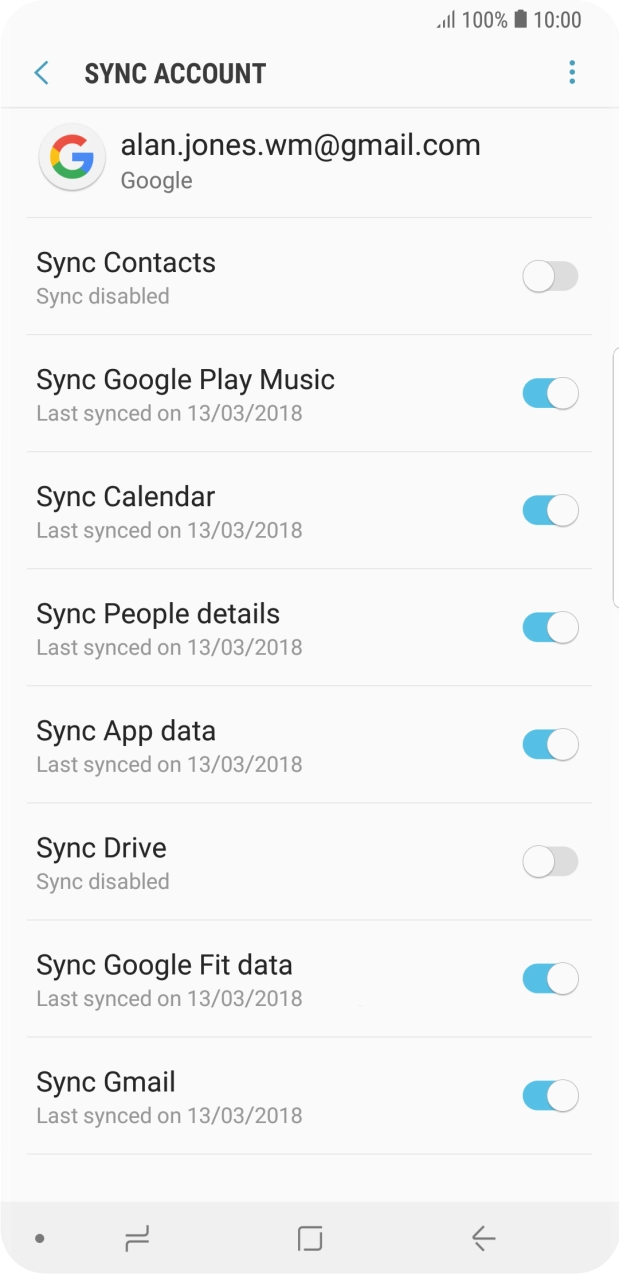The width and height of the screenshot is (619, 1274).
Task: Tap the system home button
Action: click(x=310, y=1239)
